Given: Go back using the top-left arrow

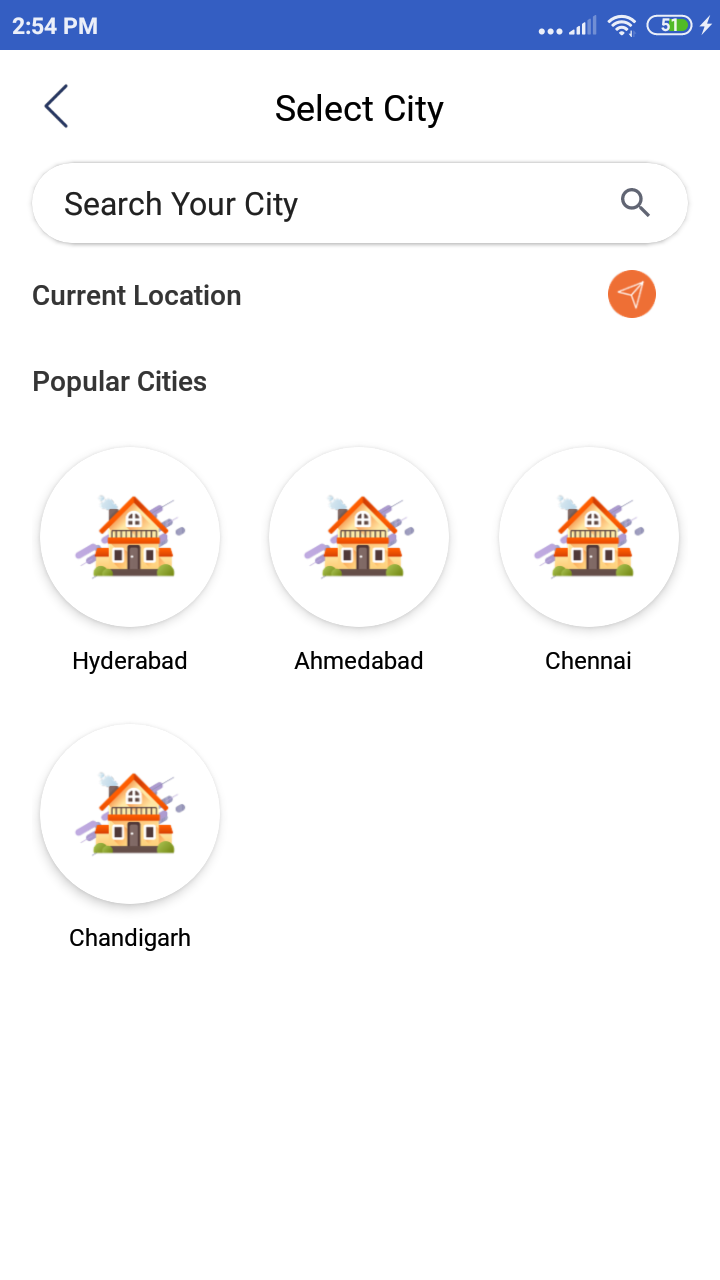Looking at the screenshot, I should coord(56,107).
